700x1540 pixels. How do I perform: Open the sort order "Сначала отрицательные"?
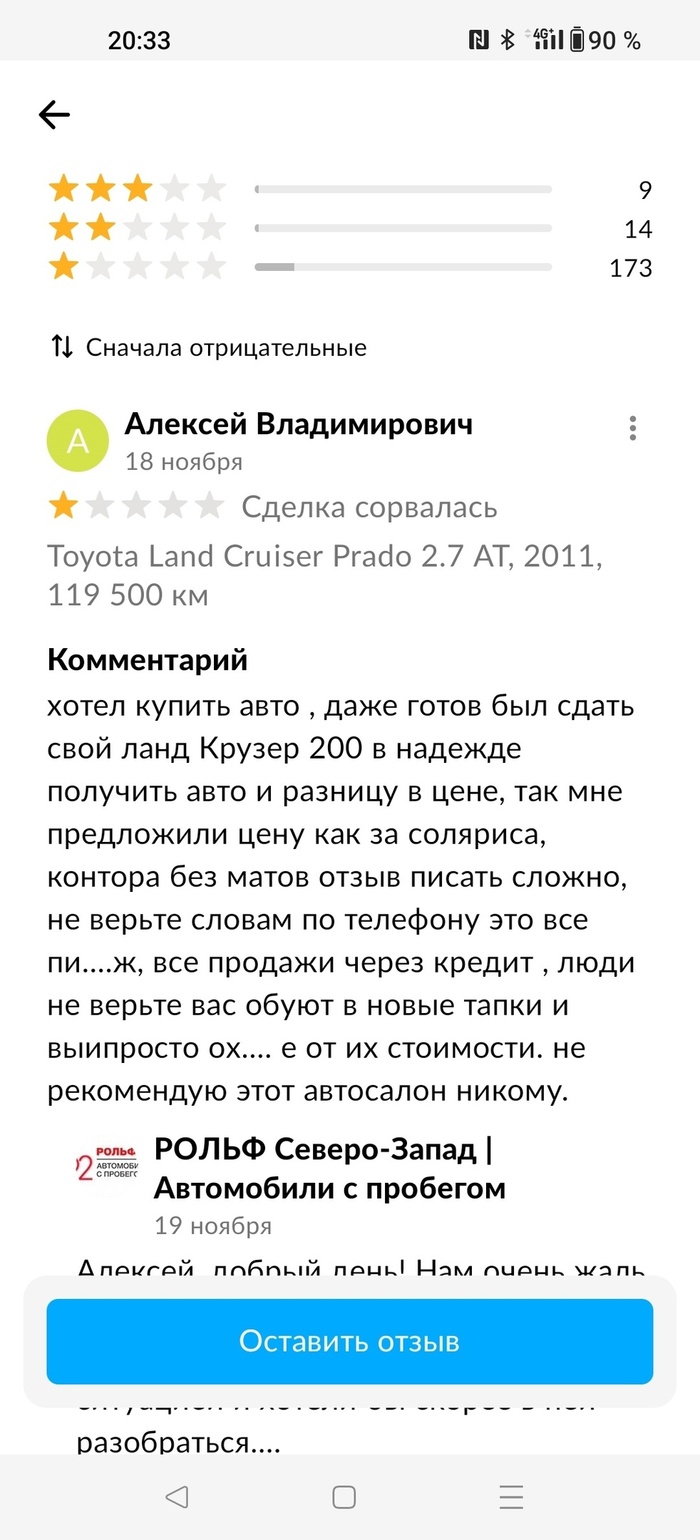pyautogui.click(x=209, y=348)
